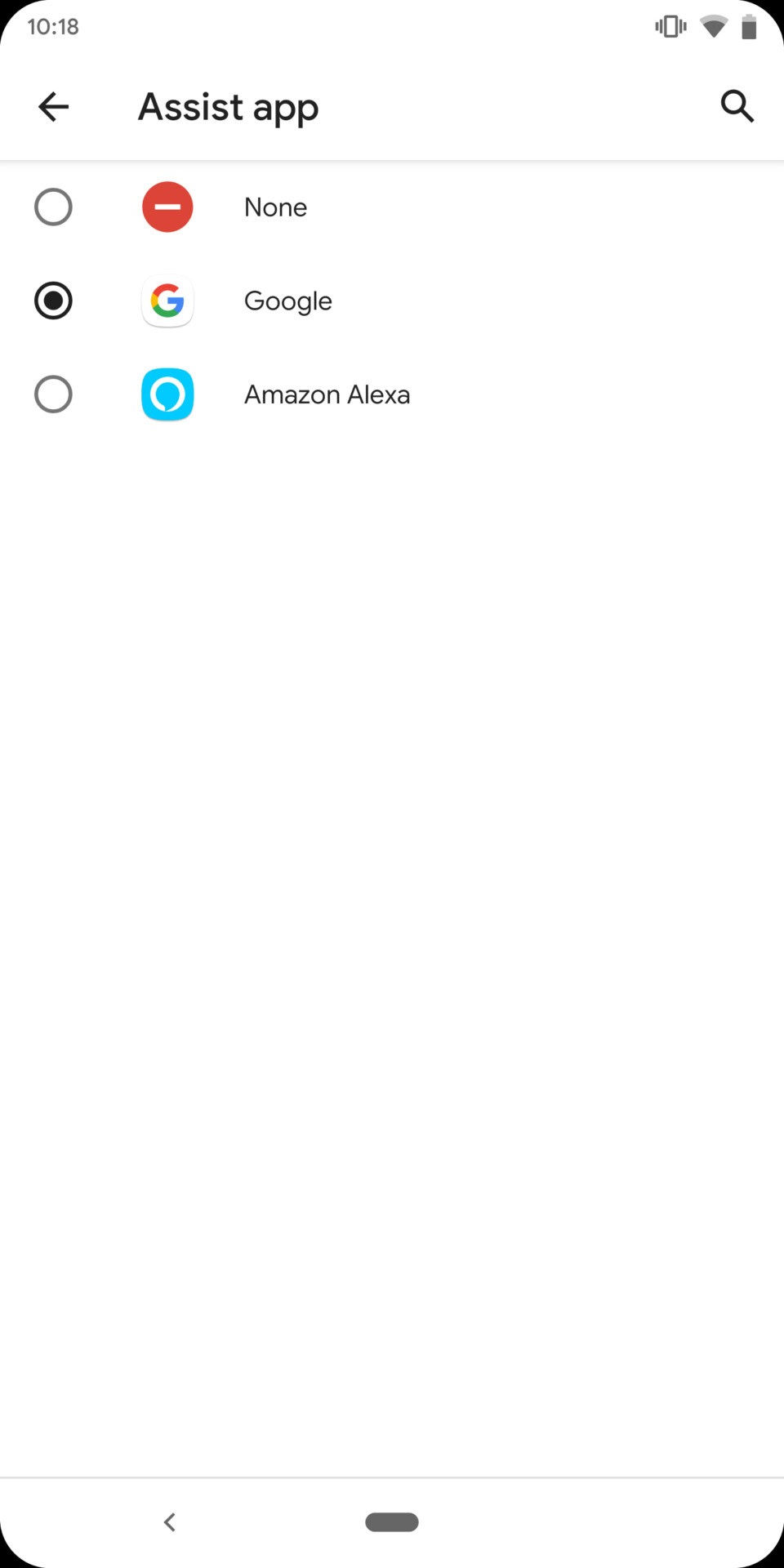
Task: Tap the system back button
Action: coord(170,1522)
